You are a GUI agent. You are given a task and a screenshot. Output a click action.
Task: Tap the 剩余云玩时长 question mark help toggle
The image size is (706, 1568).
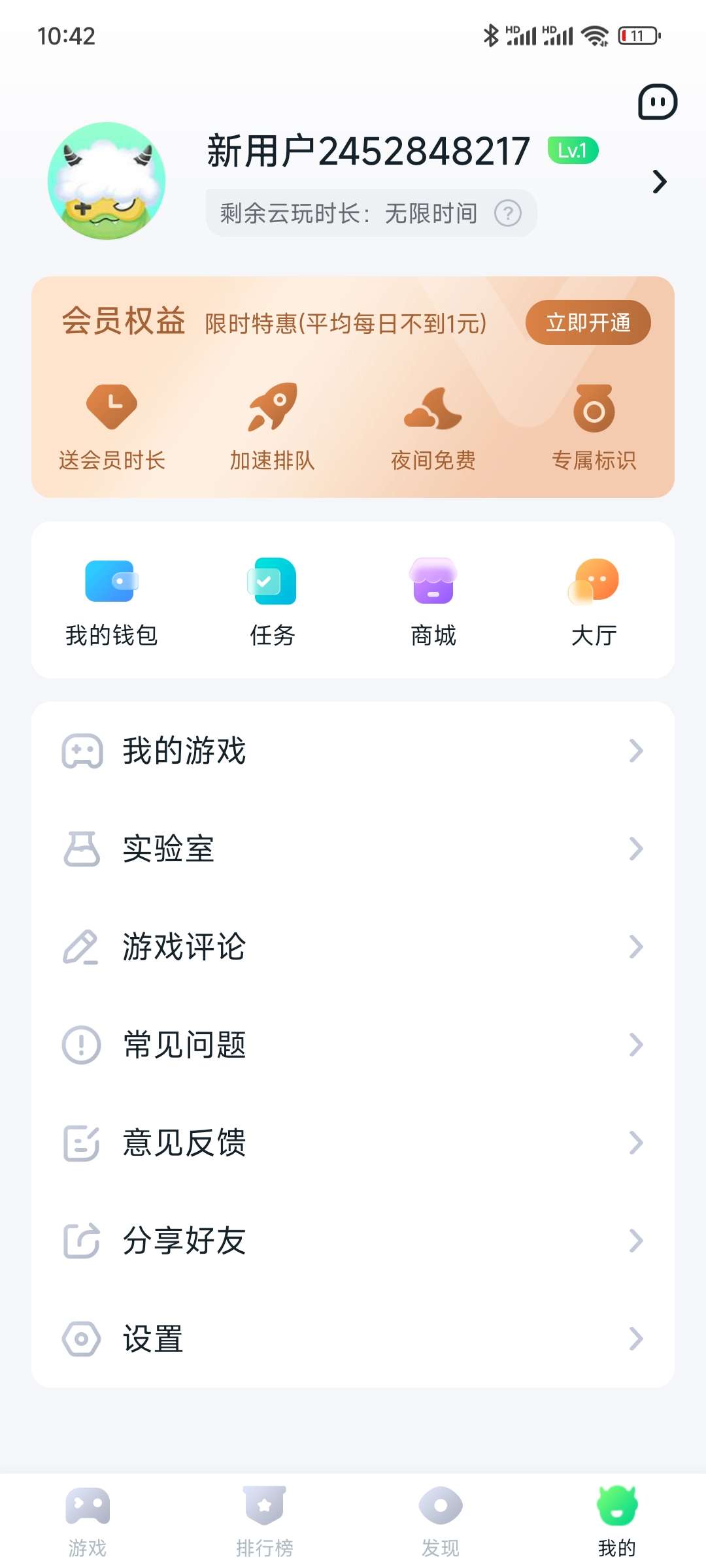pyautogui.click(x=509, y=213)
